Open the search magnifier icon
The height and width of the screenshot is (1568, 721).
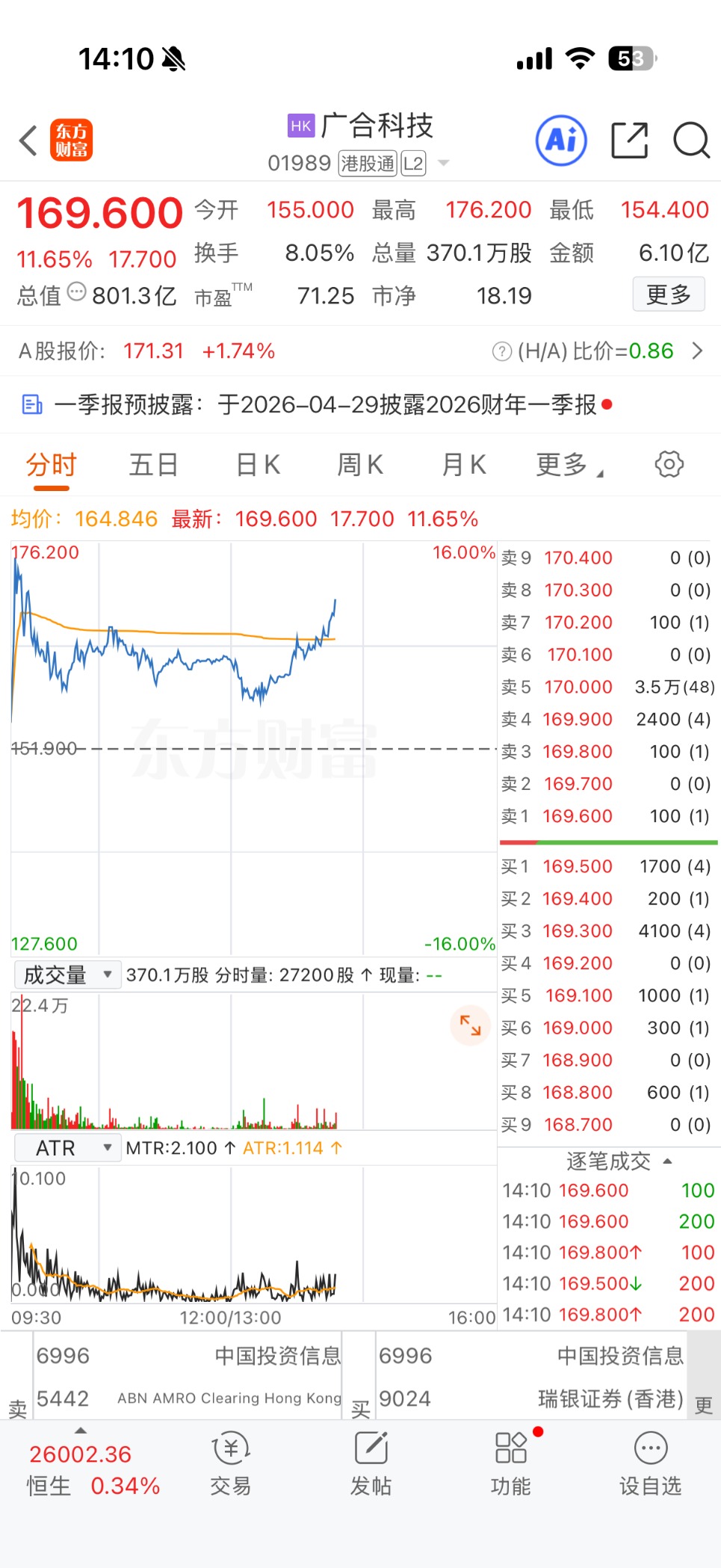click(691, 140)
